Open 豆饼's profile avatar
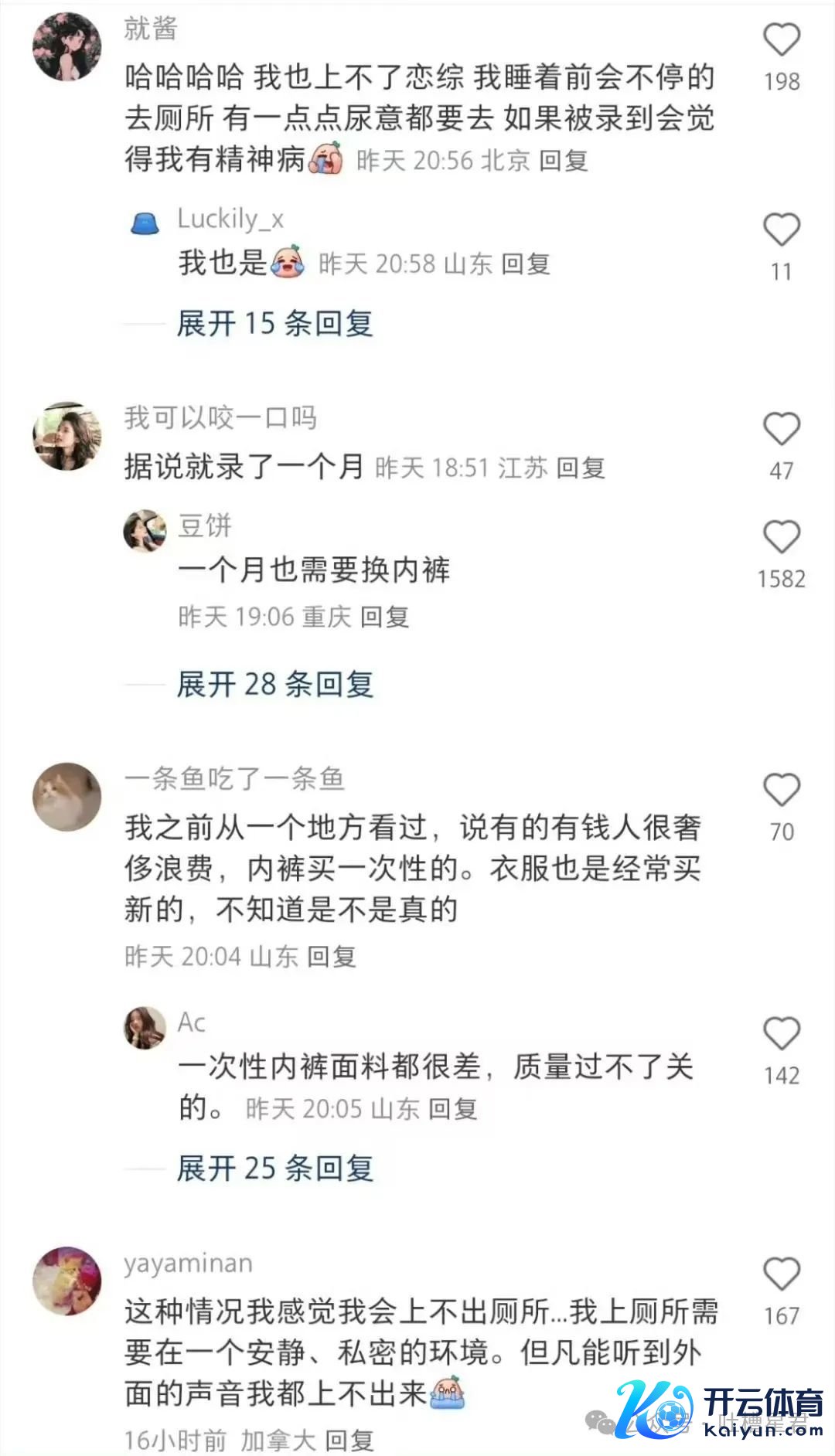835x1456 pixels. pos(145,531)
